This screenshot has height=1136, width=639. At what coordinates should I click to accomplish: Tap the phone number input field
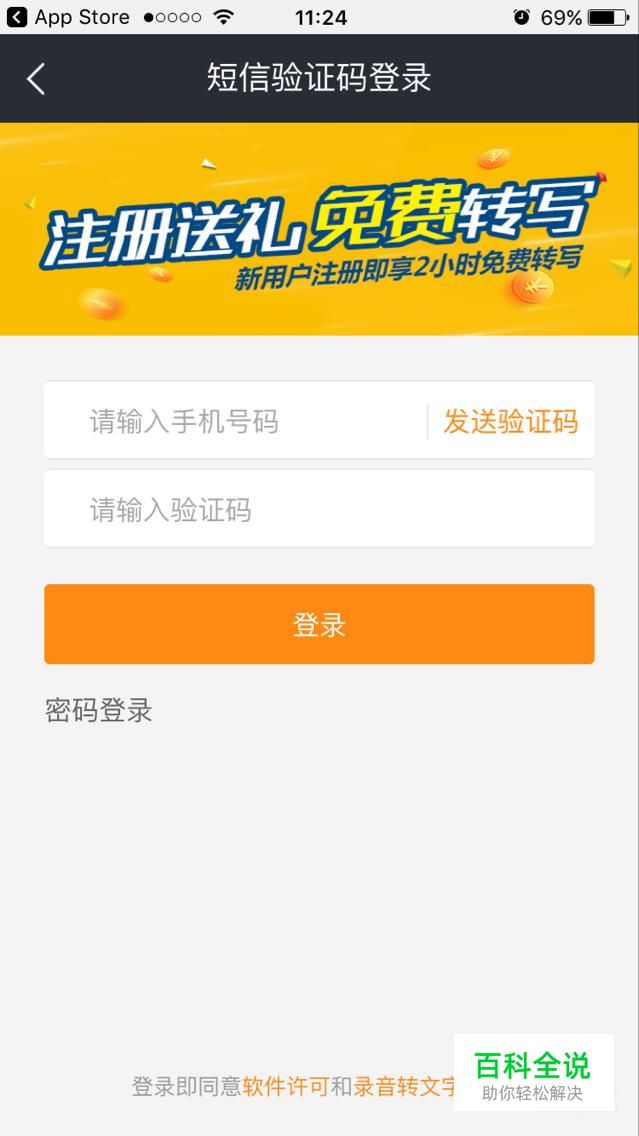235,421
